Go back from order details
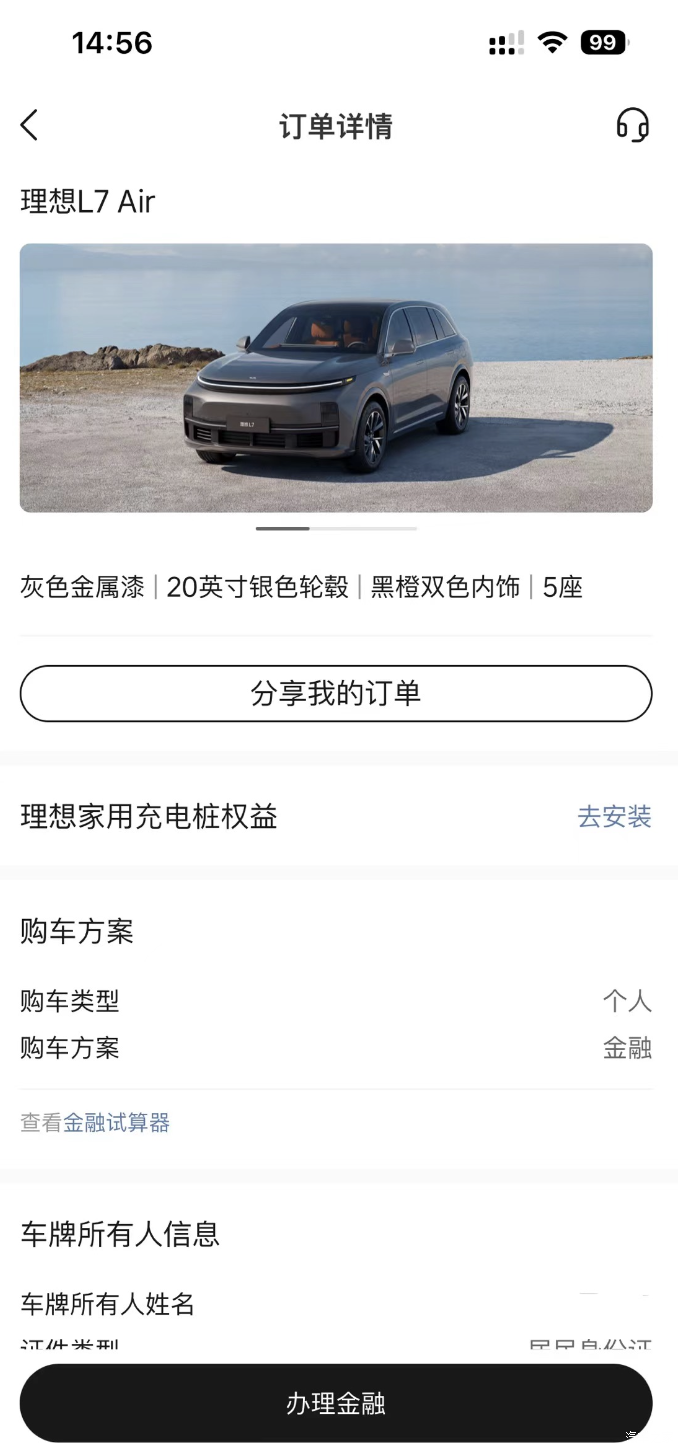678x1448 pixels. pos(29,126)
